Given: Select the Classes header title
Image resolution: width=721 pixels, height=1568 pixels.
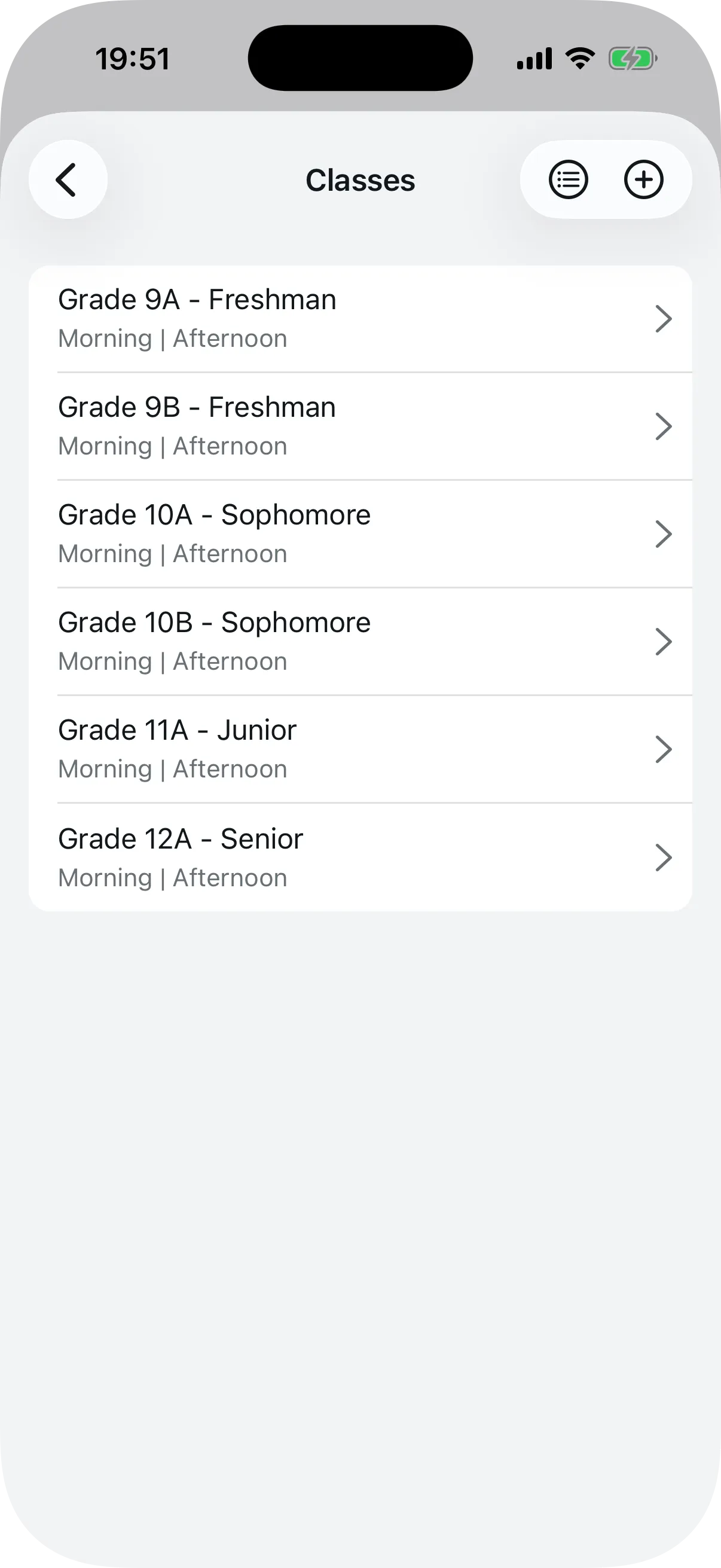Looking at the screenshot, I should tap(360, 179).
